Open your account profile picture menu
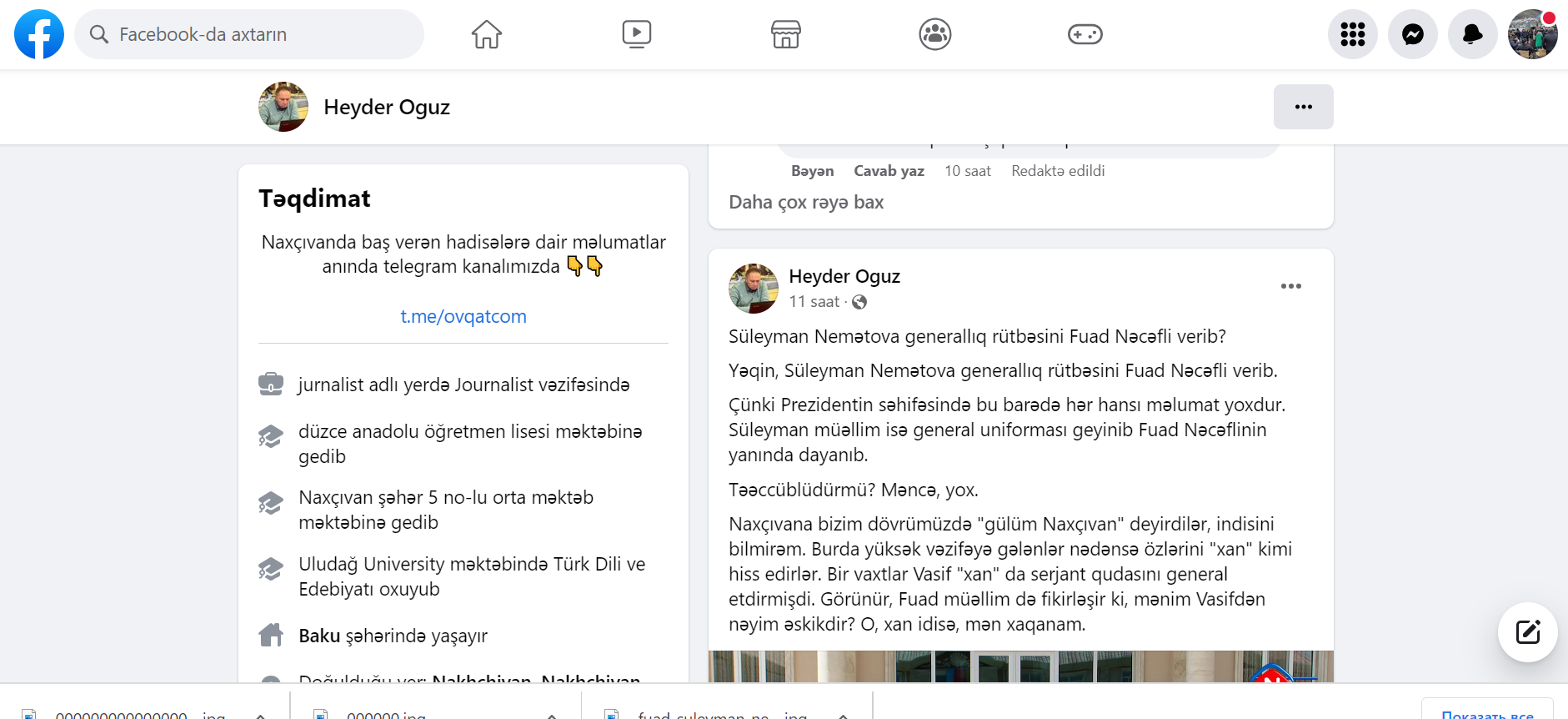The image size is (1568, 719). pyautogui.click(x=1532, y=34)
